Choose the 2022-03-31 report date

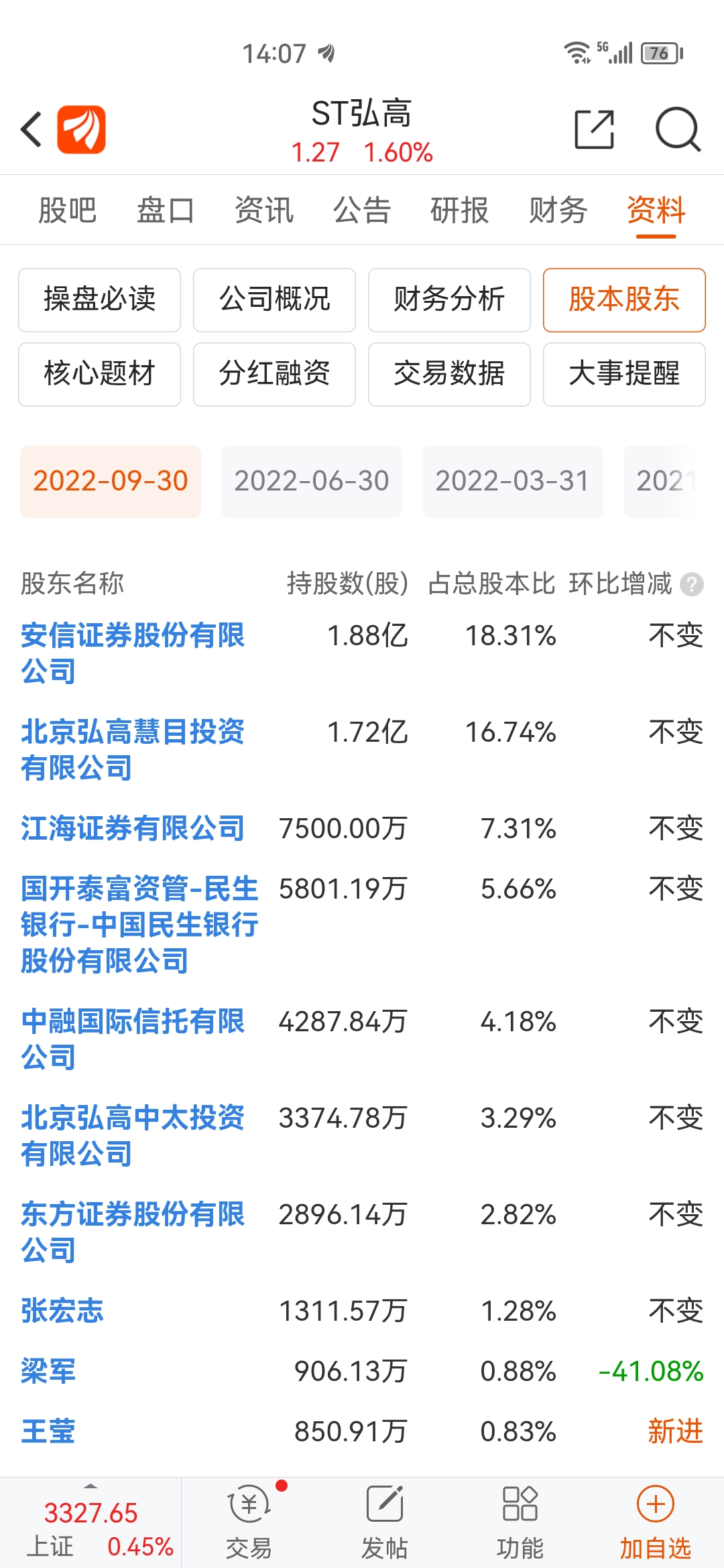click(513, 481)
